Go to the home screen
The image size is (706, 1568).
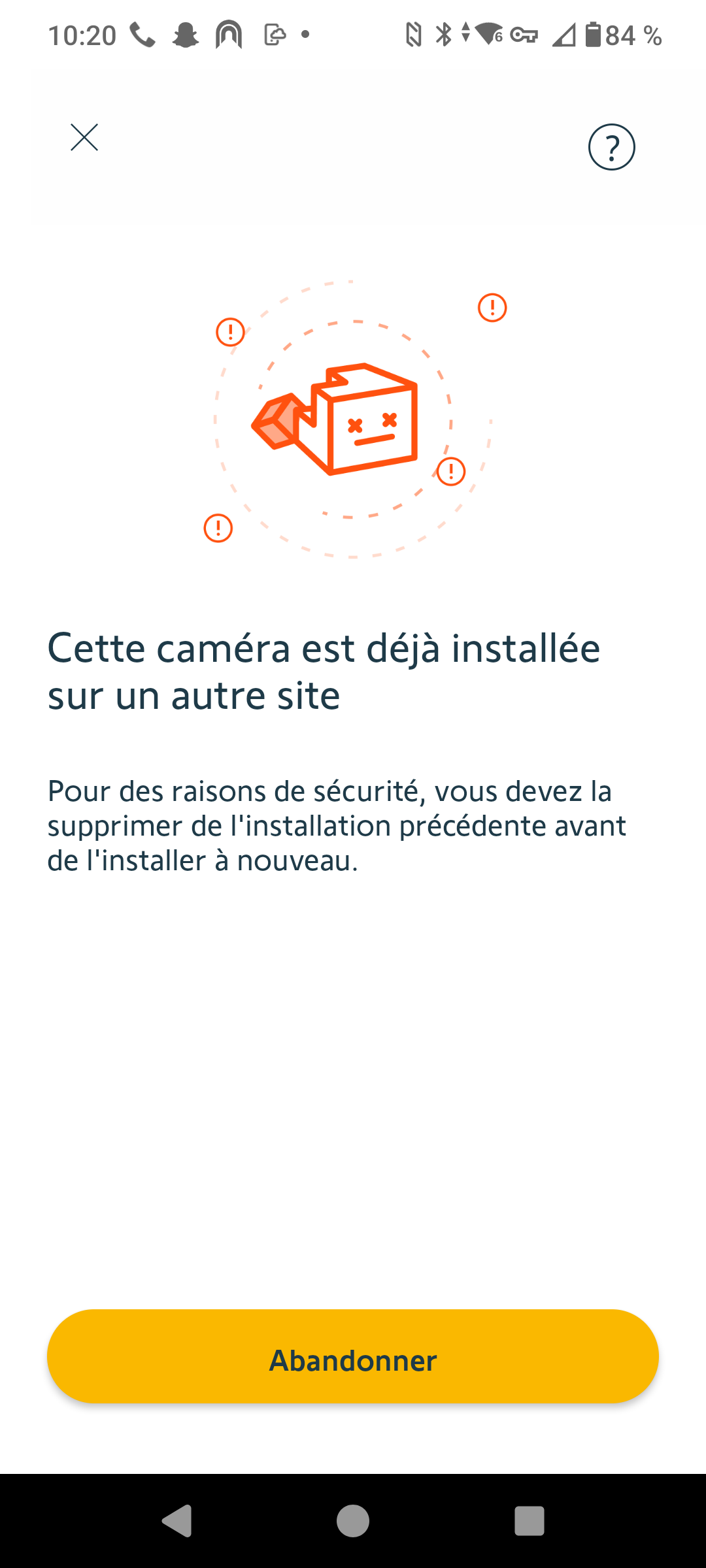pos(353,1521)
